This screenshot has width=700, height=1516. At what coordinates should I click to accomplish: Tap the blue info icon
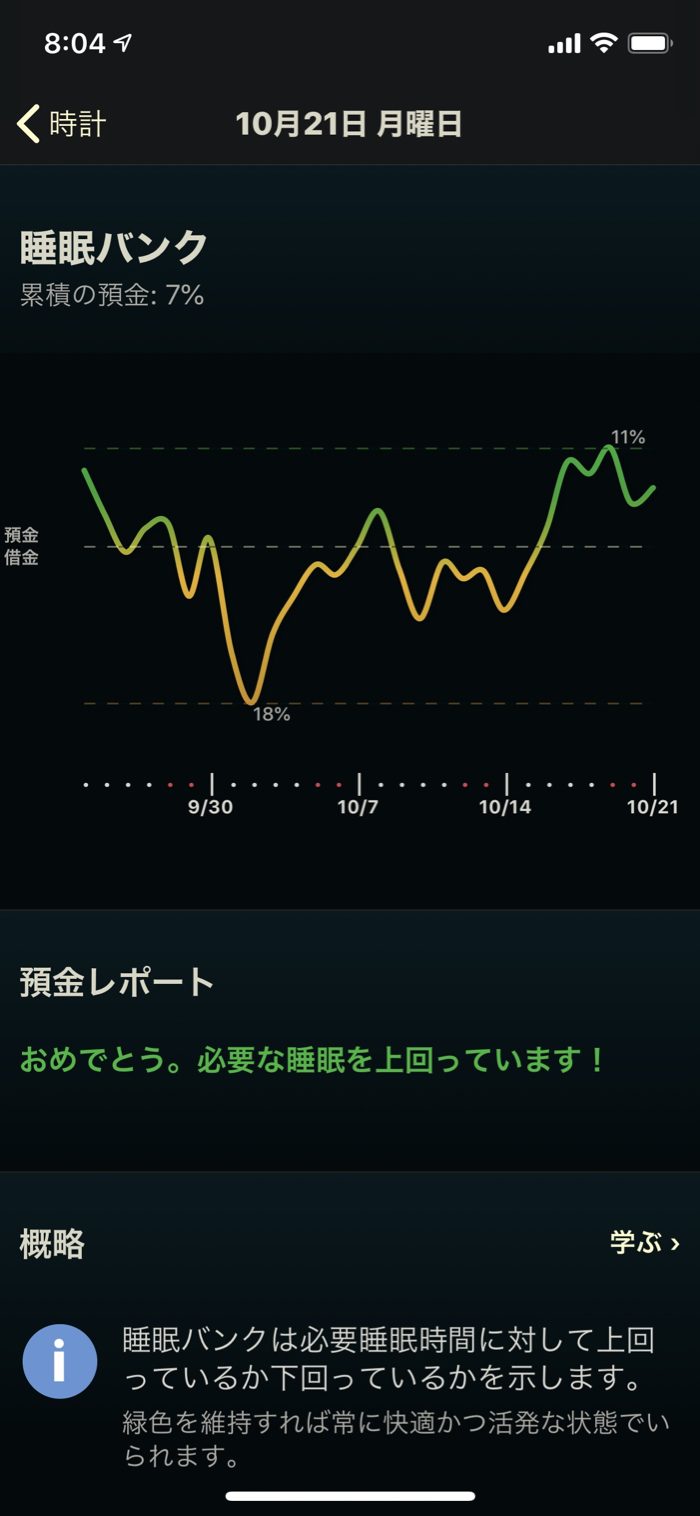[60, 1361]
